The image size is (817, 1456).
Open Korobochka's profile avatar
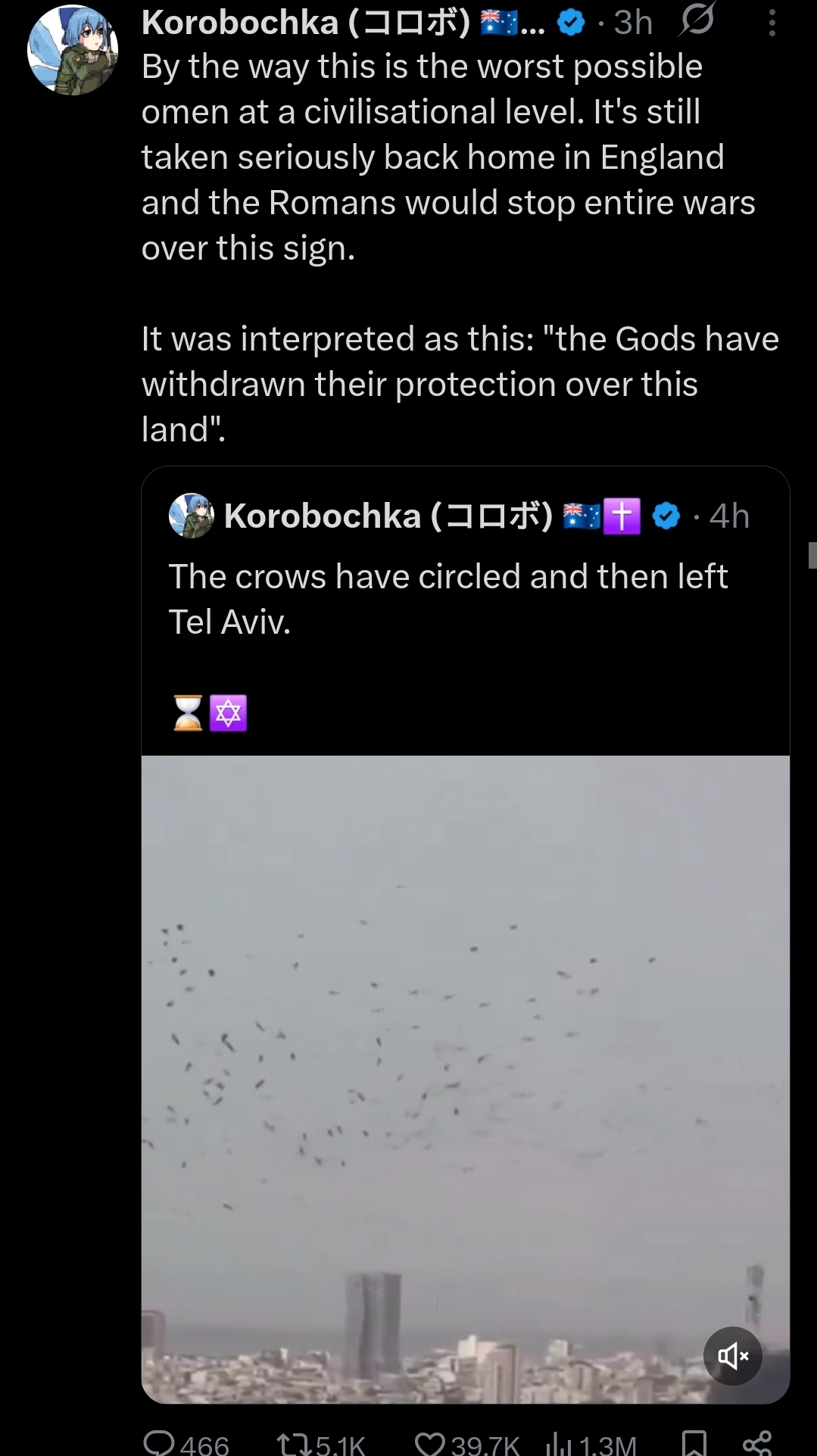(x=73, y=50)
